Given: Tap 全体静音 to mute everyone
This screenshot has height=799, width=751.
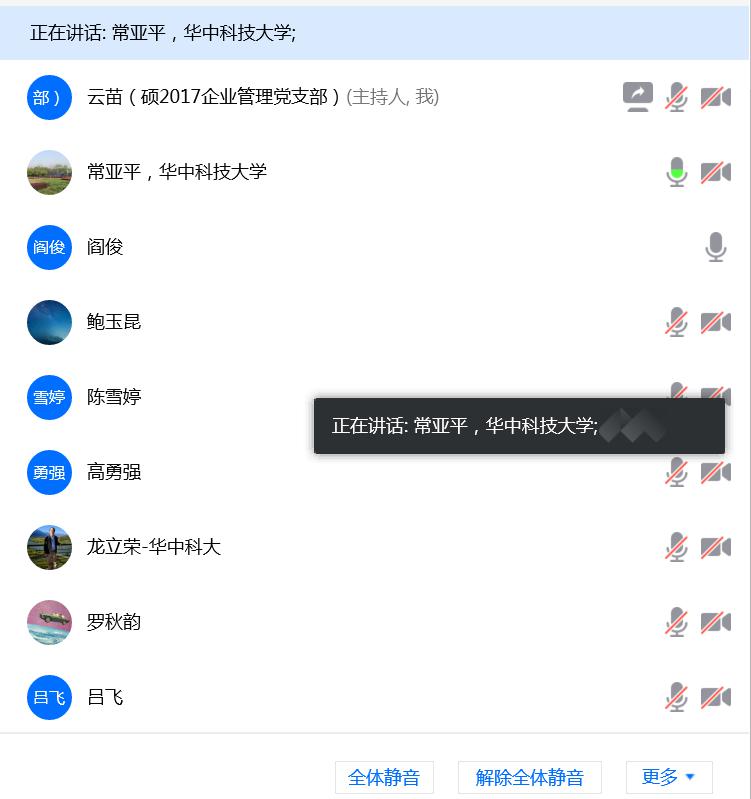Looking at the screenshot, I should 384,777.
